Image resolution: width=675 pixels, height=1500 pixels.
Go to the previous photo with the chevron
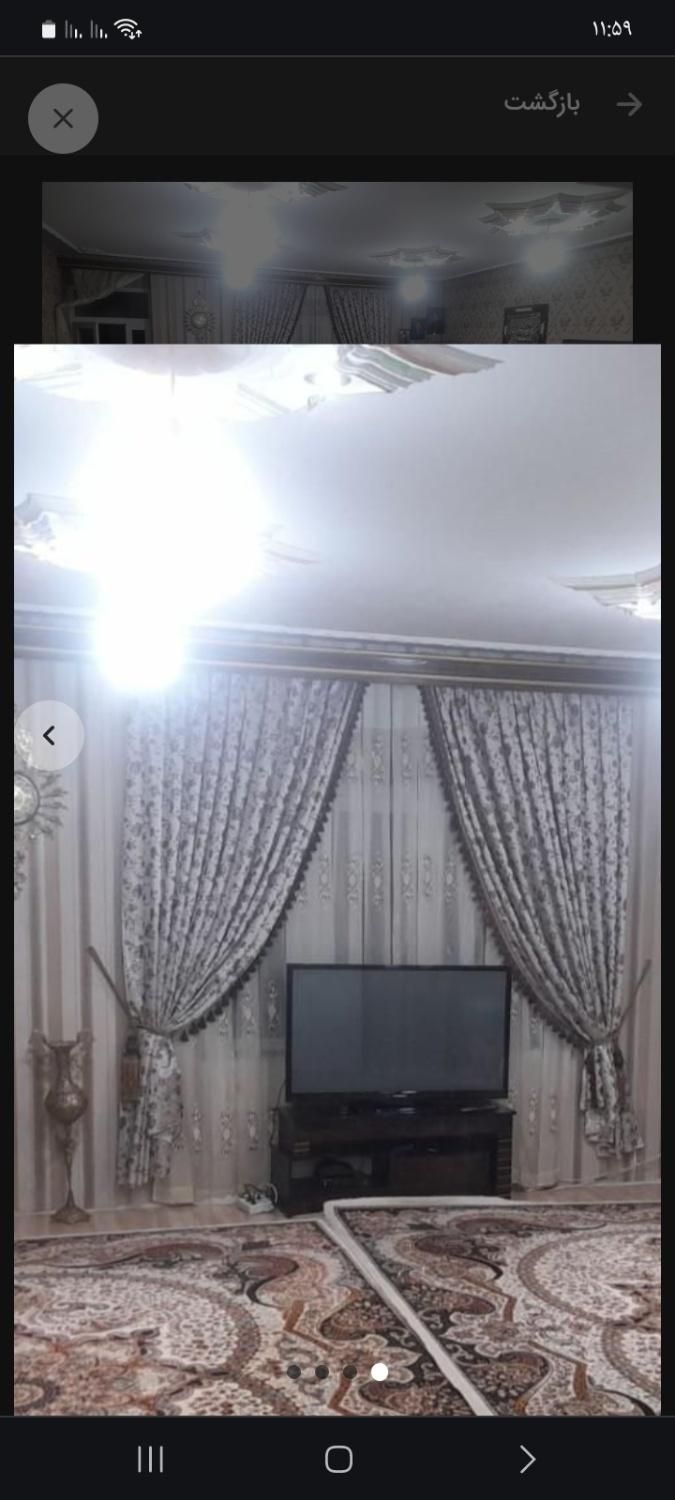[49, 736]
